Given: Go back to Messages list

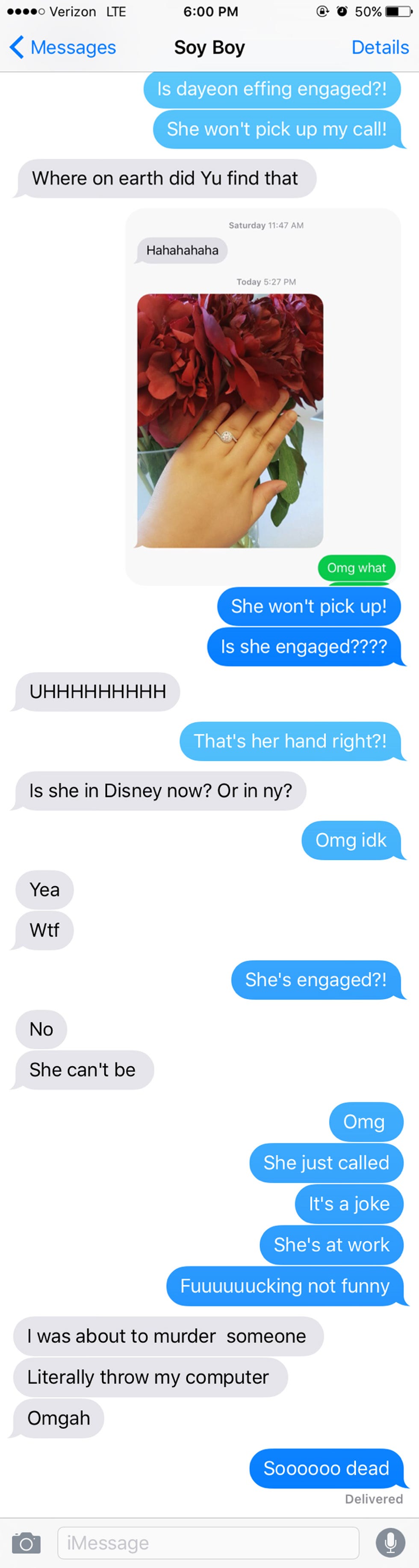Looking at the screenshot, I should click(x=63, y=47).
